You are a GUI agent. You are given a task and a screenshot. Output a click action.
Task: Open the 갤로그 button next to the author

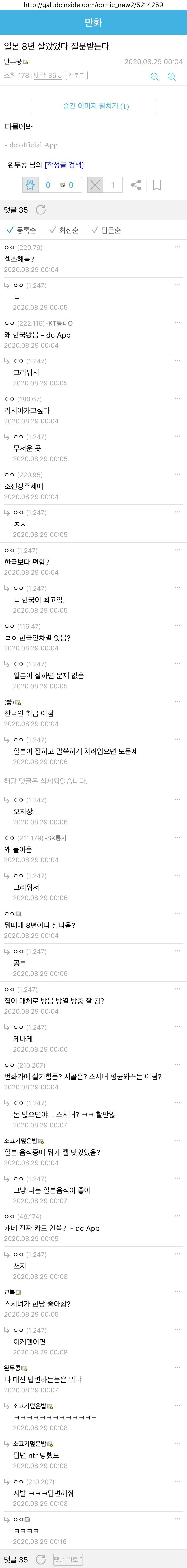[x=76, y=75]
